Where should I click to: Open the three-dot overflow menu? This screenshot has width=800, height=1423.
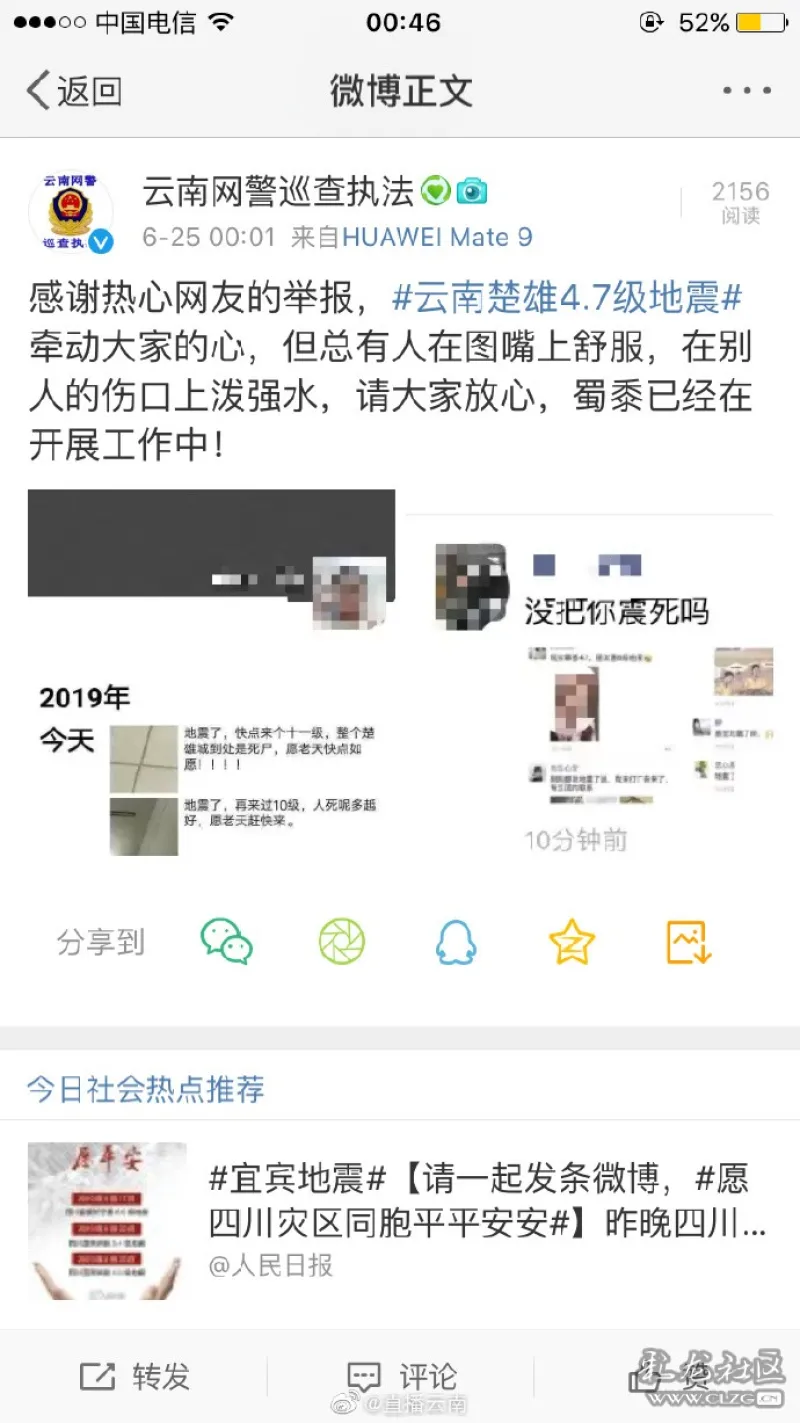(746, 91)
